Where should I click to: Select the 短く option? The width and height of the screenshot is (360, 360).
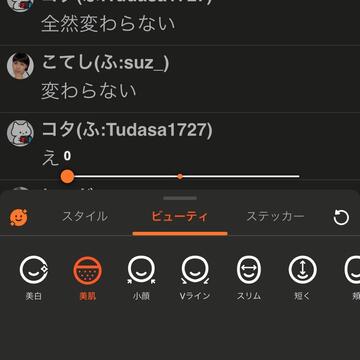[x=303, y=278]
